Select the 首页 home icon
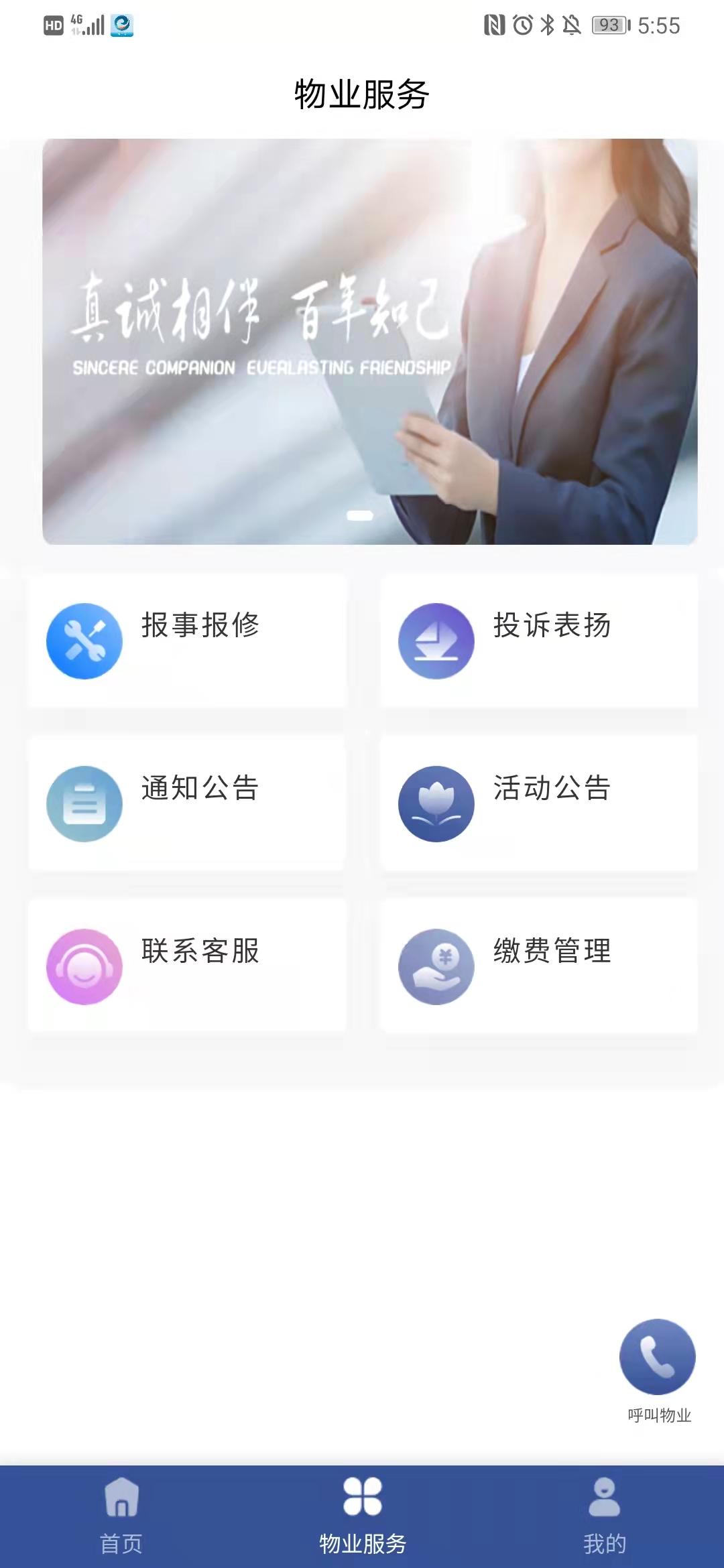The image size is (724, 1568). click(121, 1500)
